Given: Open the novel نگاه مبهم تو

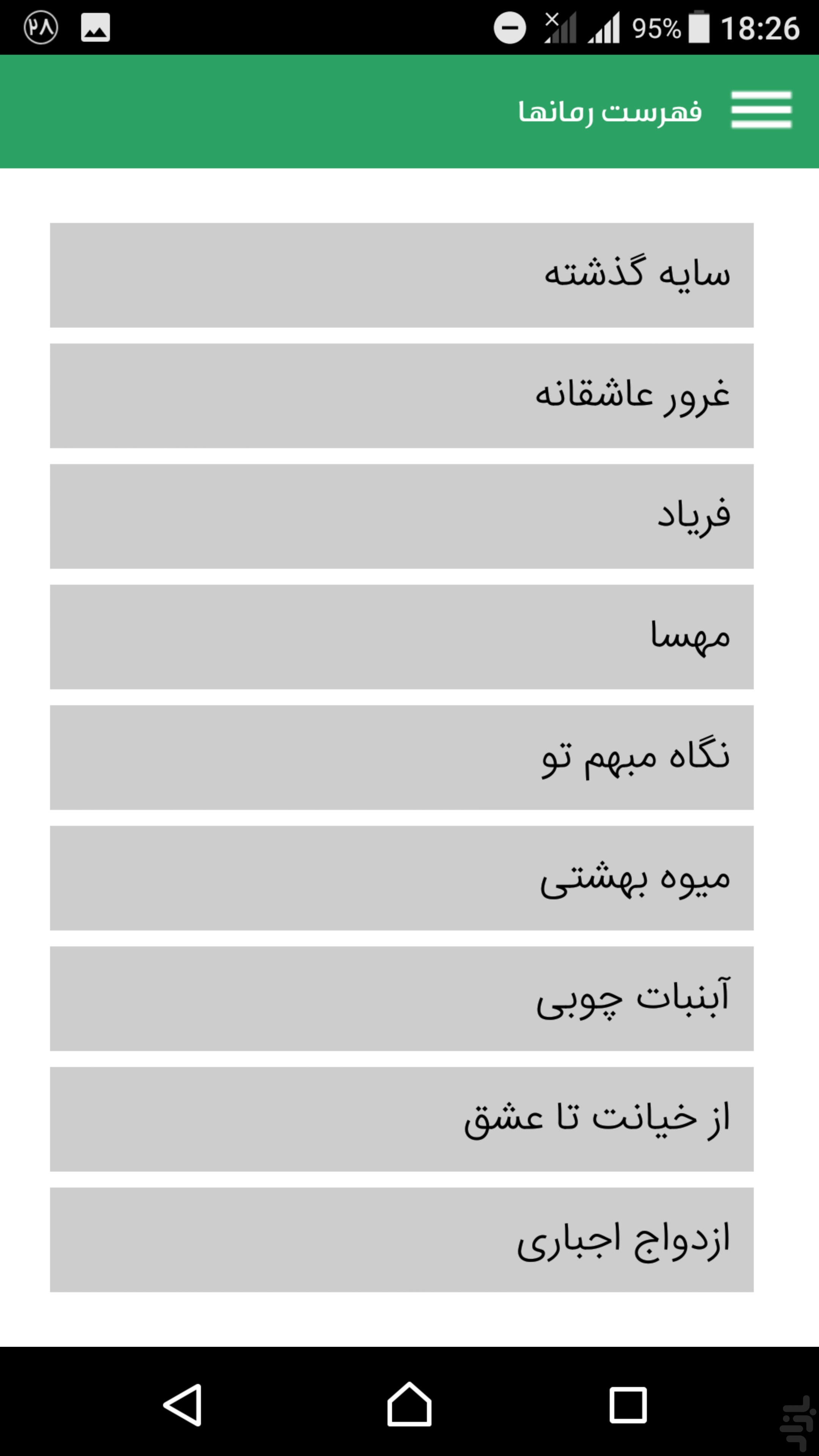Looking at the screenshot, I should [x=401, y=758].
